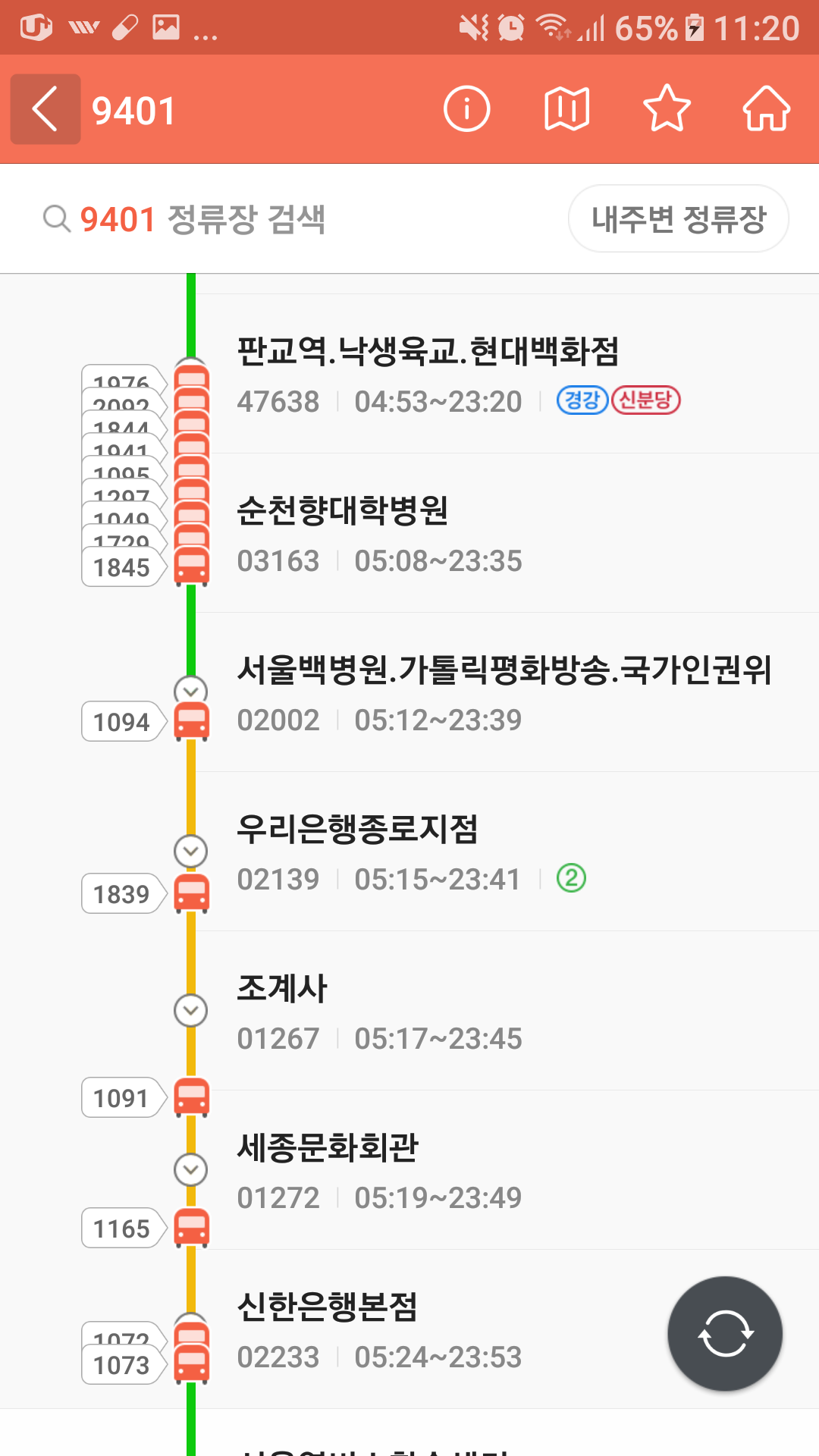The width and height of the screenshot is (819, 1456).
Task: Tap the 내주변 정류장 button
Action: pyautogui.click(x=679, y=218)
